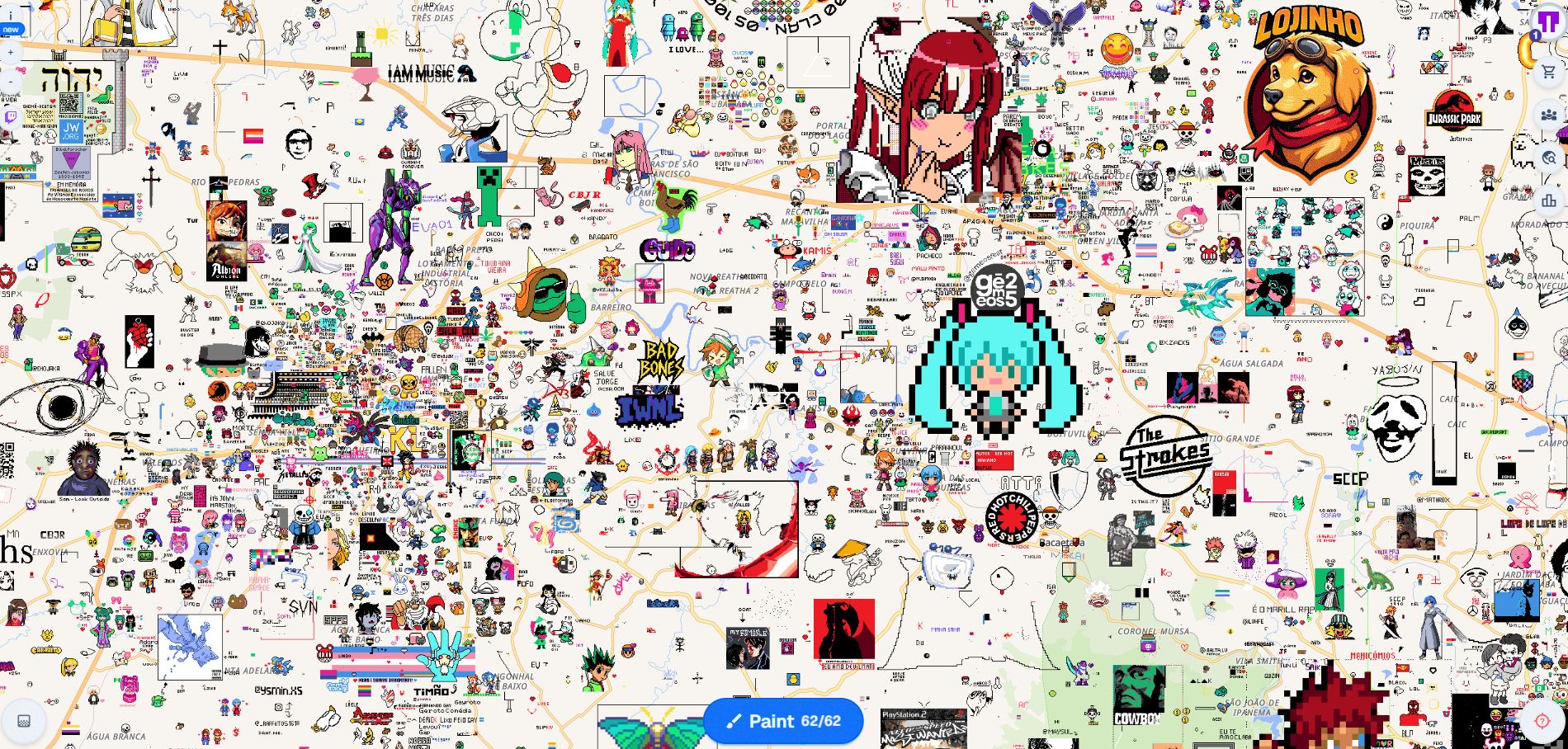Zoom out with the minus button
The image size is (1568, 749).
point(11,82)
